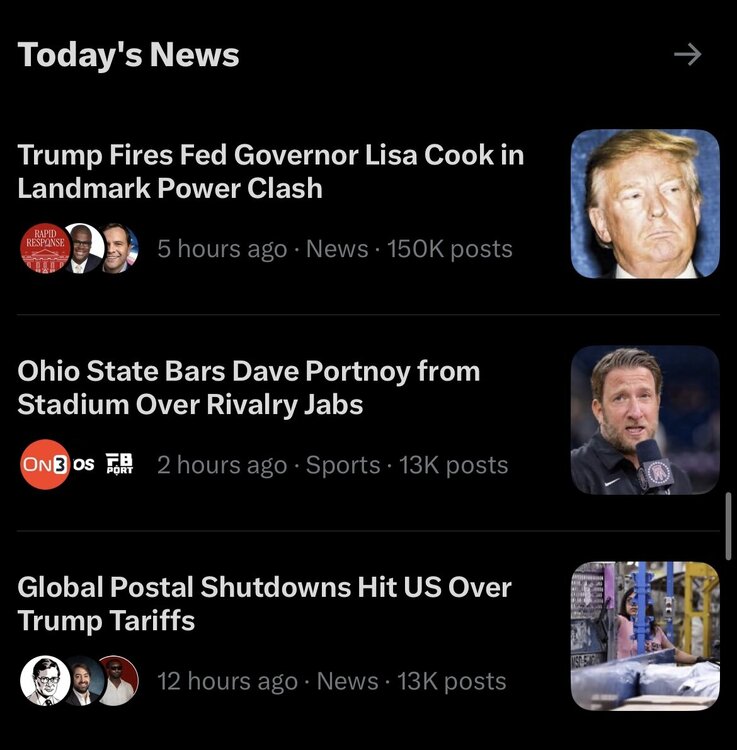
Task: Open the Global Postal Shutdowns story
Action: pyautogui.click(x=264, y=603)
